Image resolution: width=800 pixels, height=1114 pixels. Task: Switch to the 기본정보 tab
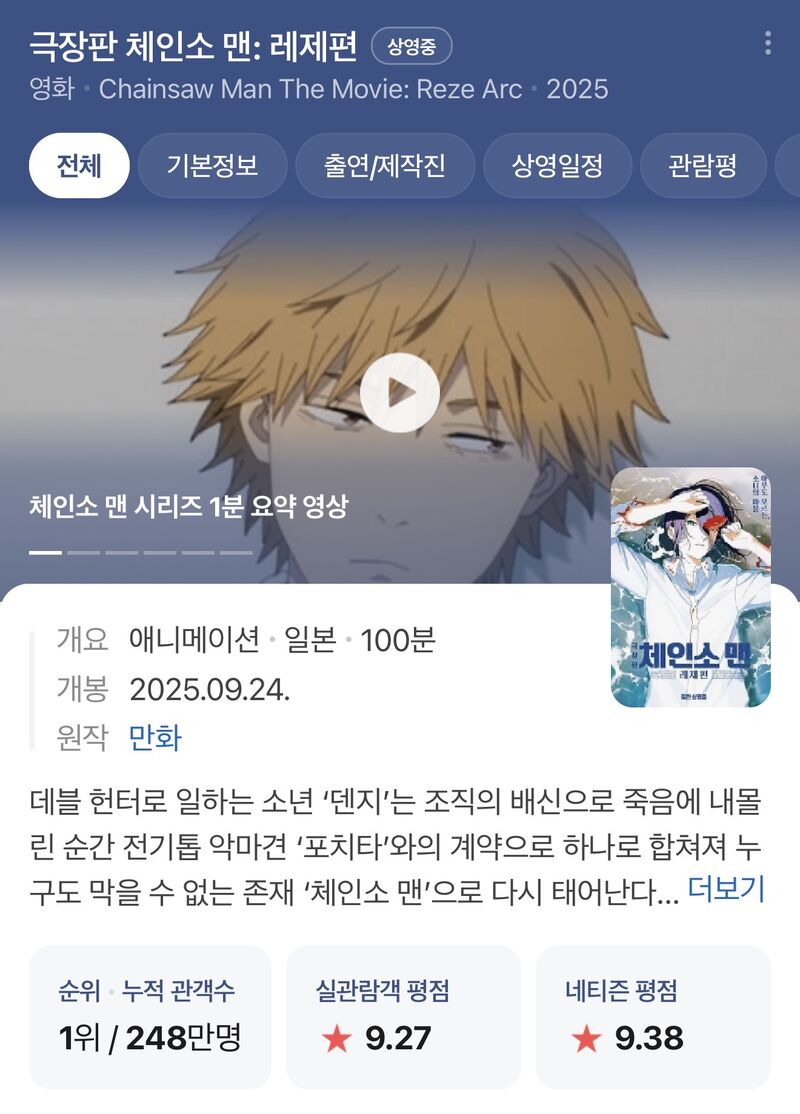tap(212, 166)
